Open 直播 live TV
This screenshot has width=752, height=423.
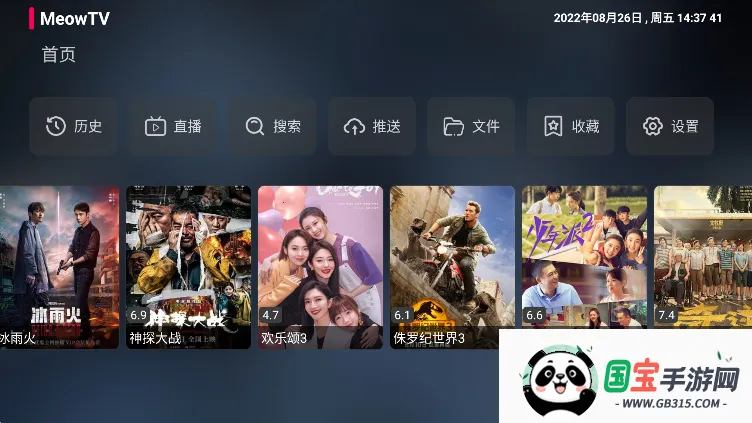point(173,126)
